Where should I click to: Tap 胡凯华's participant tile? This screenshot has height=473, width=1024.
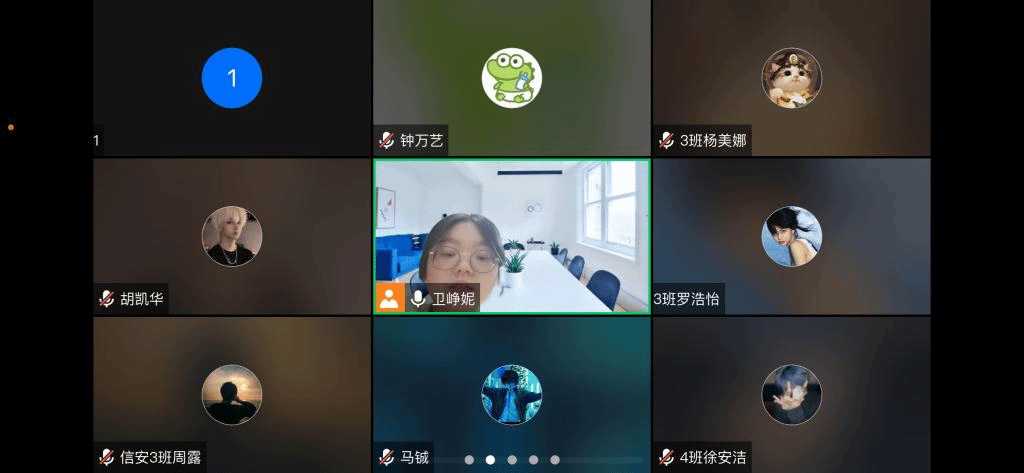click(x=232, y=236)
